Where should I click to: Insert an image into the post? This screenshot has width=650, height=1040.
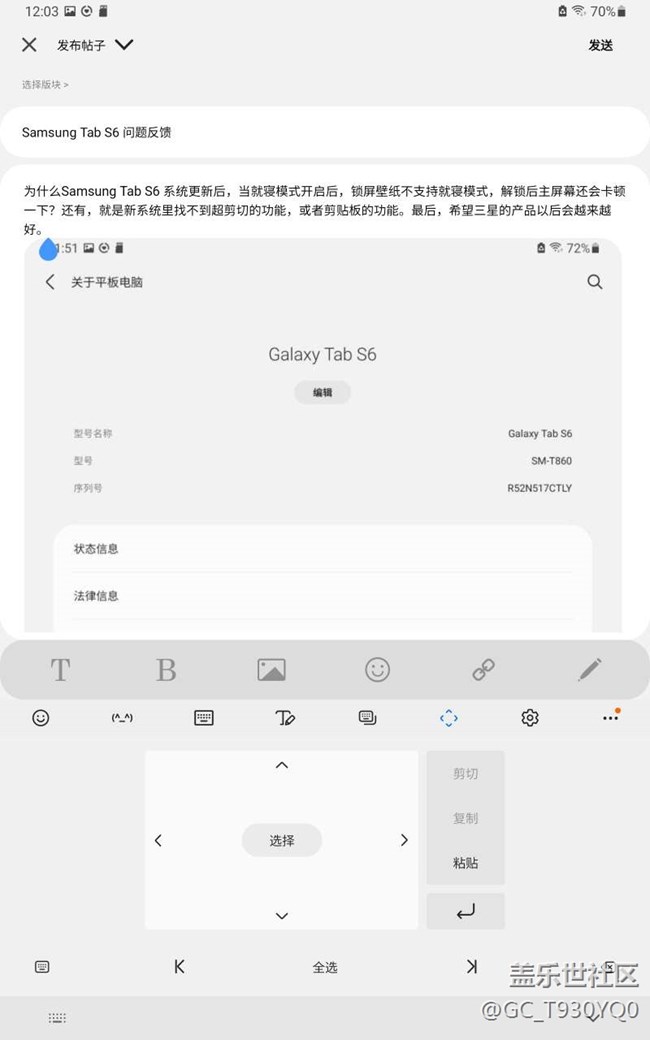click(272, 670)
